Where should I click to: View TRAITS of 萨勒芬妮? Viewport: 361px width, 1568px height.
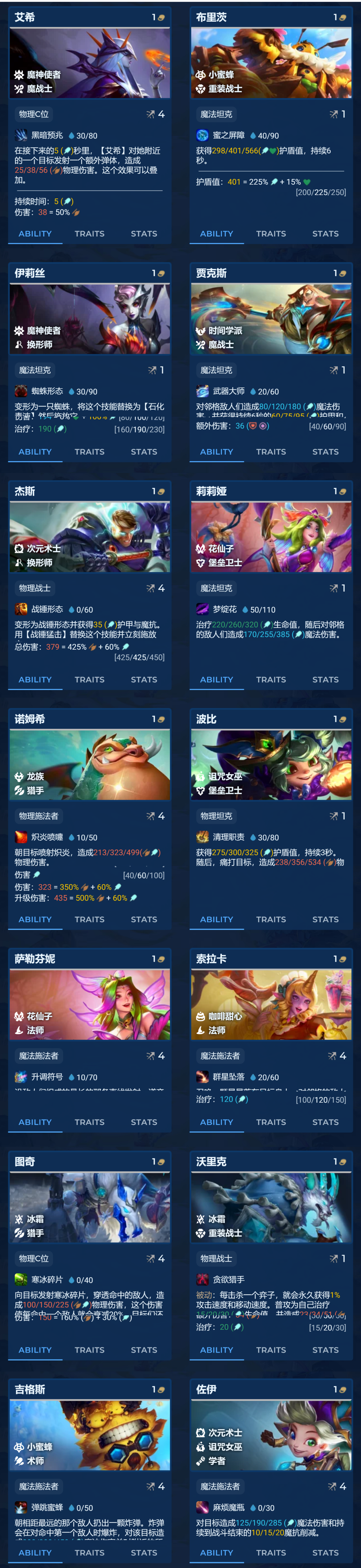point(90,1122)
